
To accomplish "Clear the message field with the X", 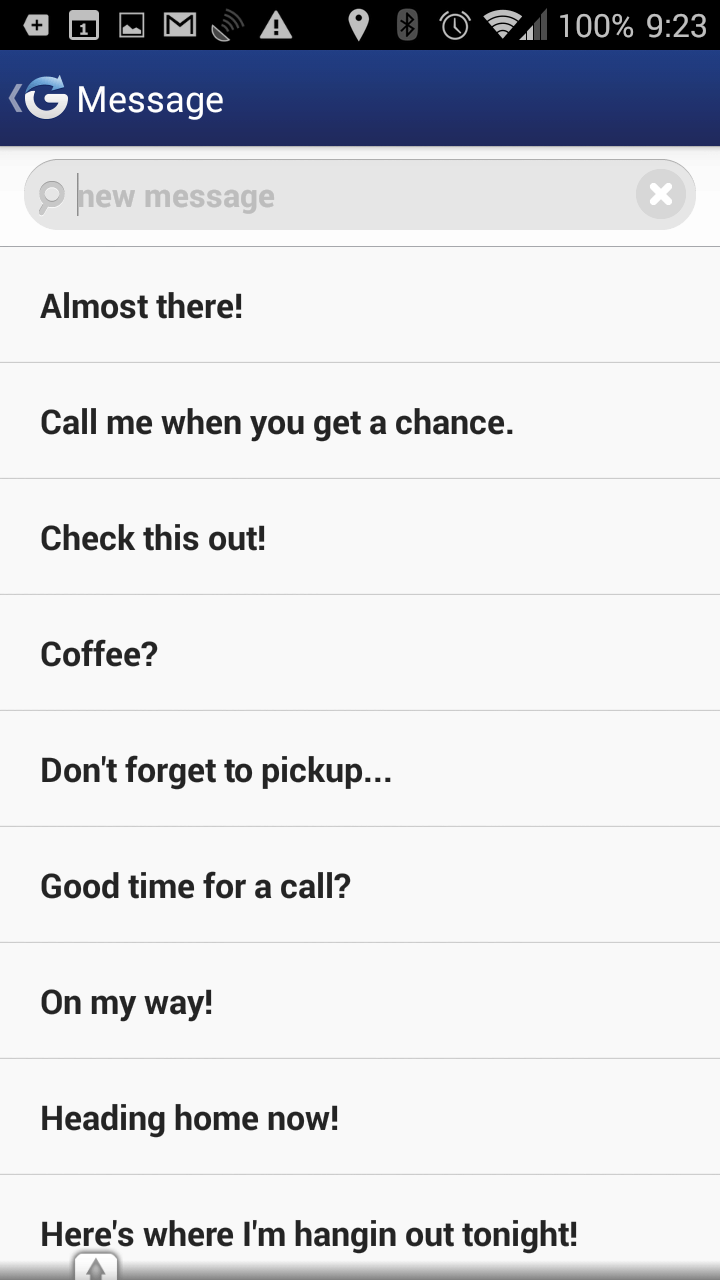I will [661, 195].
